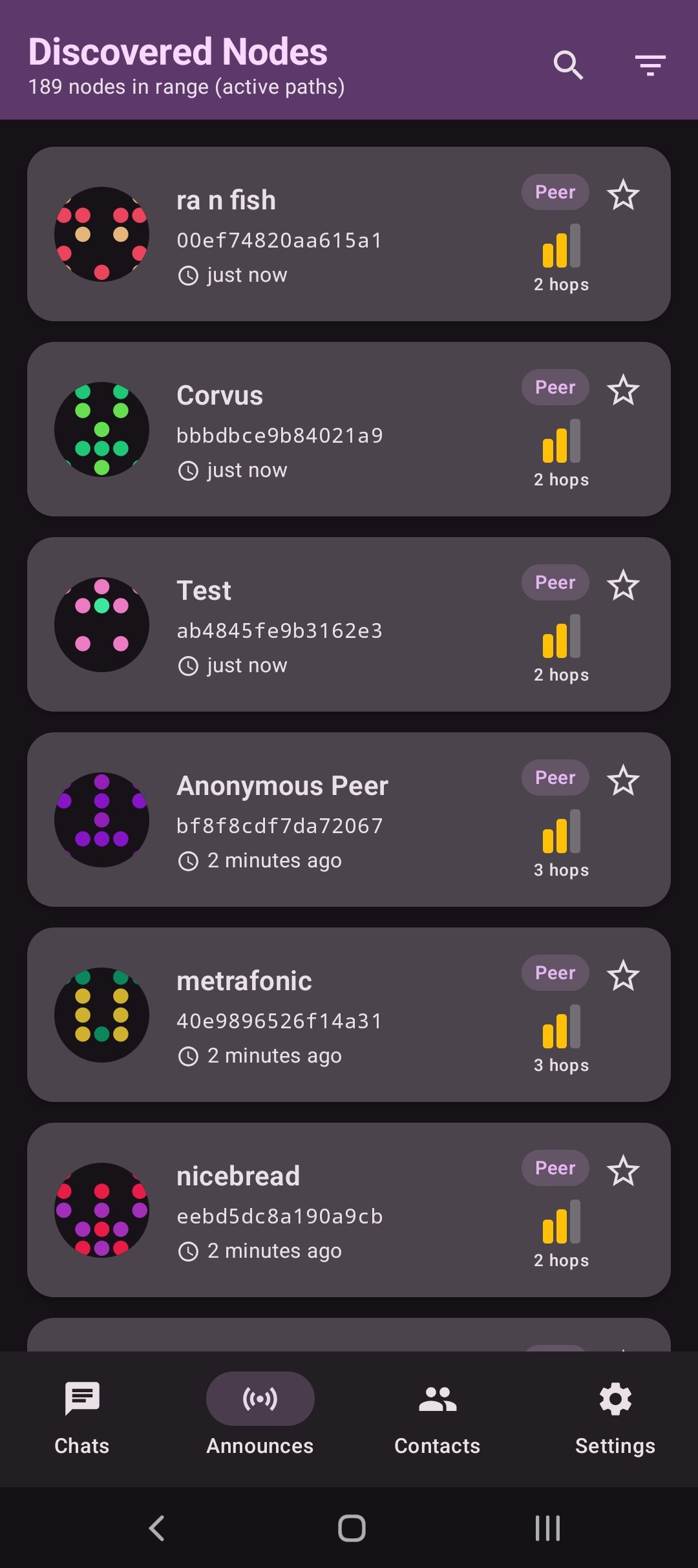Image resolution: width=698 pixels, height=1568 pixels.
Task: Favorite the Corvus node with star
Action: point(623,390)
